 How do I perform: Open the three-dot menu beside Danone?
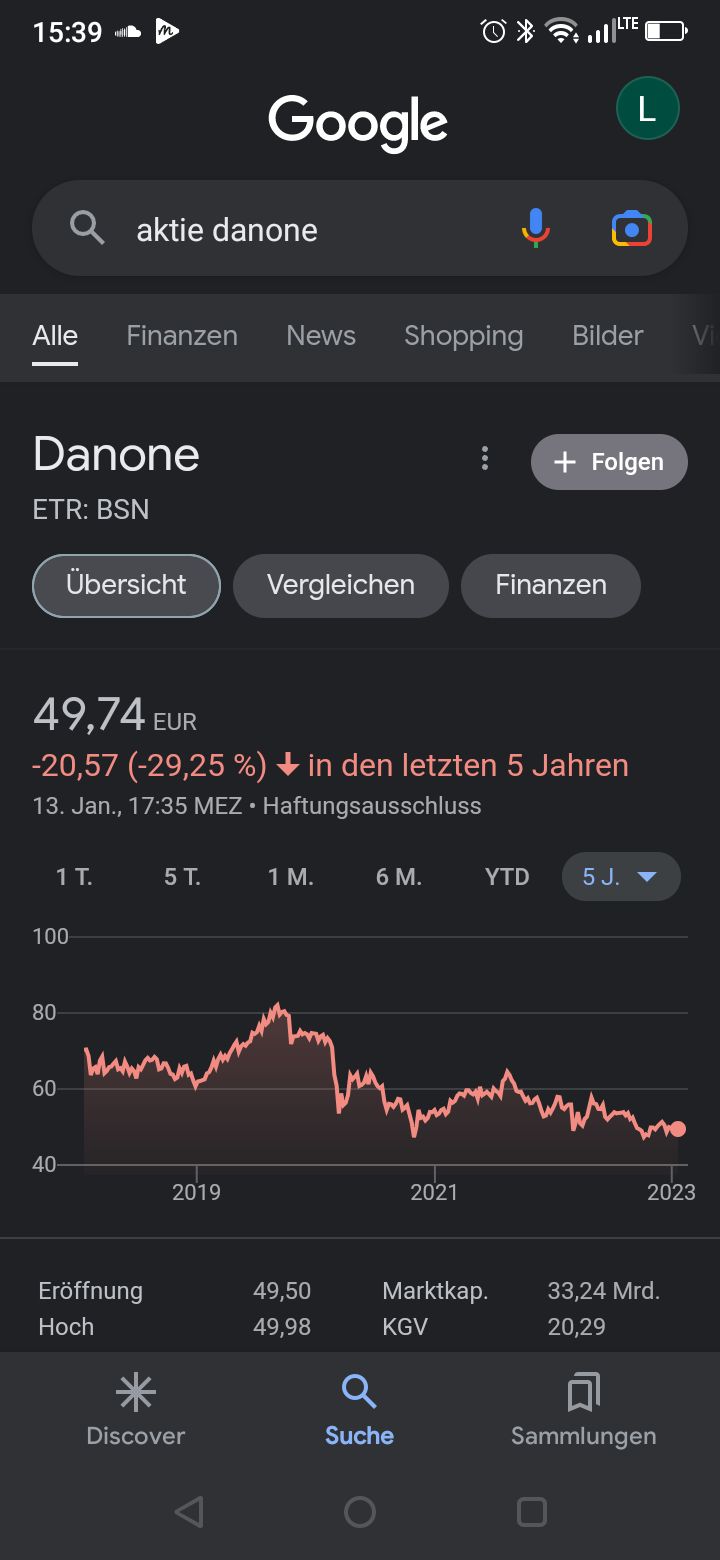click(x=485, y=459)
